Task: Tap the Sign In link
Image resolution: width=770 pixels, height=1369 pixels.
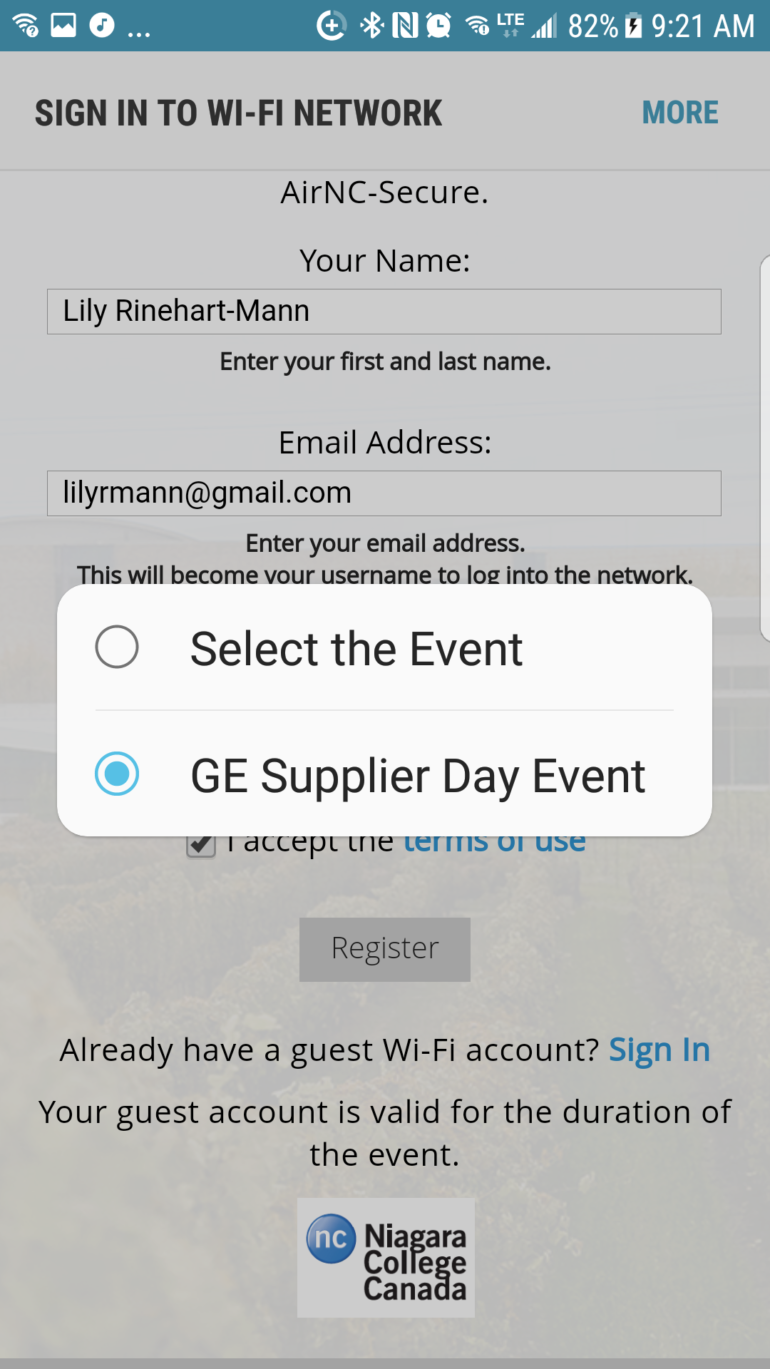Action: (x=659, y=1049)
